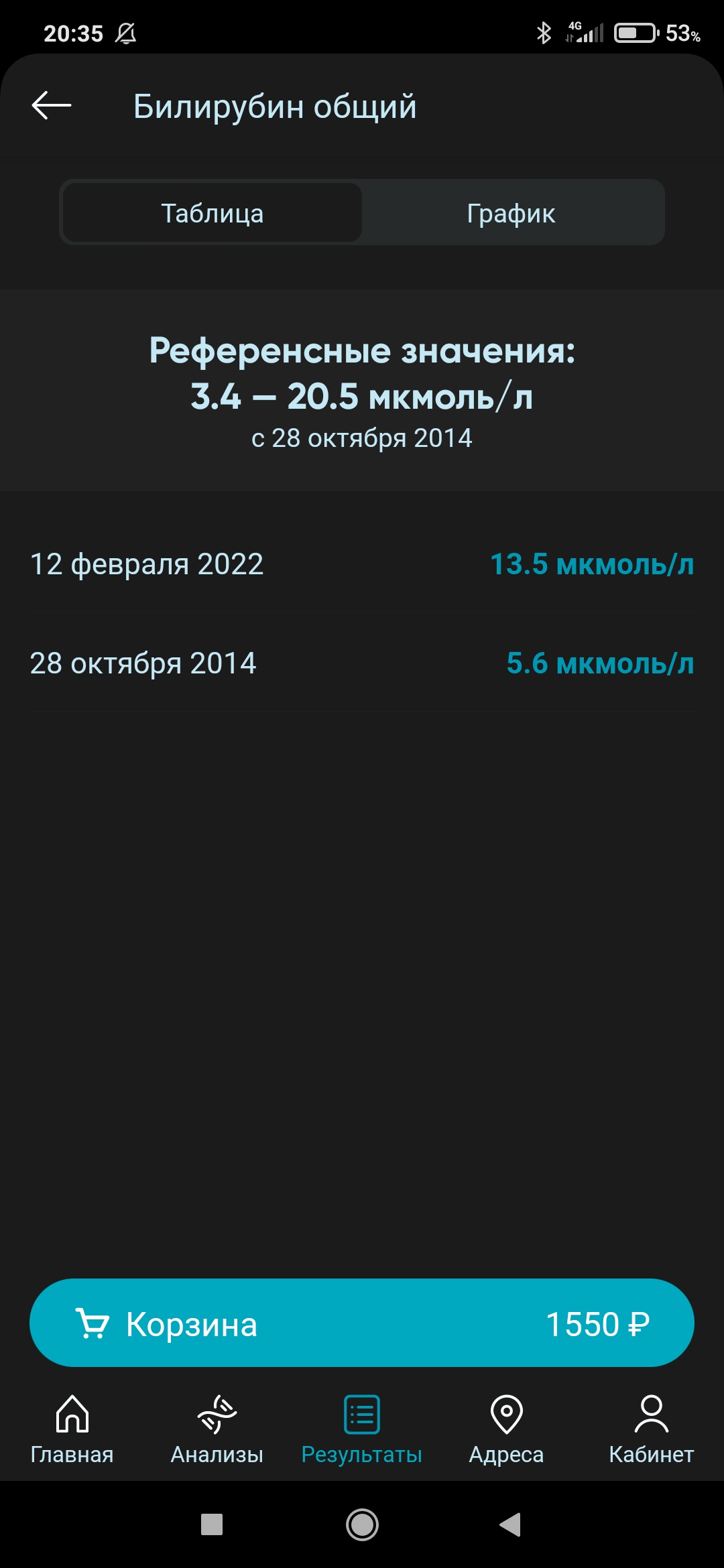Select the Таблица view
The height and width of the screenshot is (1568, 724).
(x=212, y=213)
